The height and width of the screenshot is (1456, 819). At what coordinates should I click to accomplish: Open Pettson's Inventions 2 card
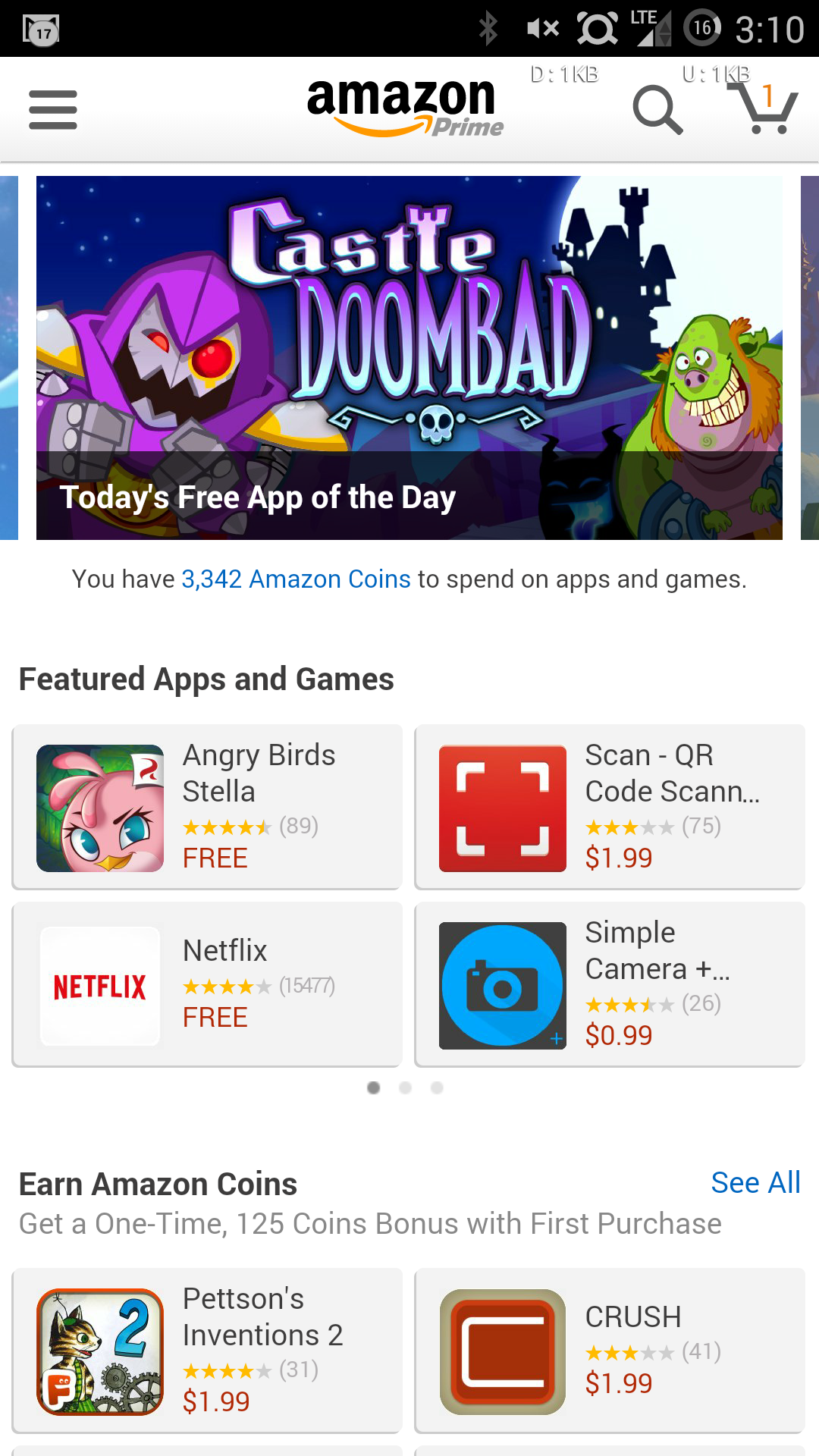click(207, 1351)
